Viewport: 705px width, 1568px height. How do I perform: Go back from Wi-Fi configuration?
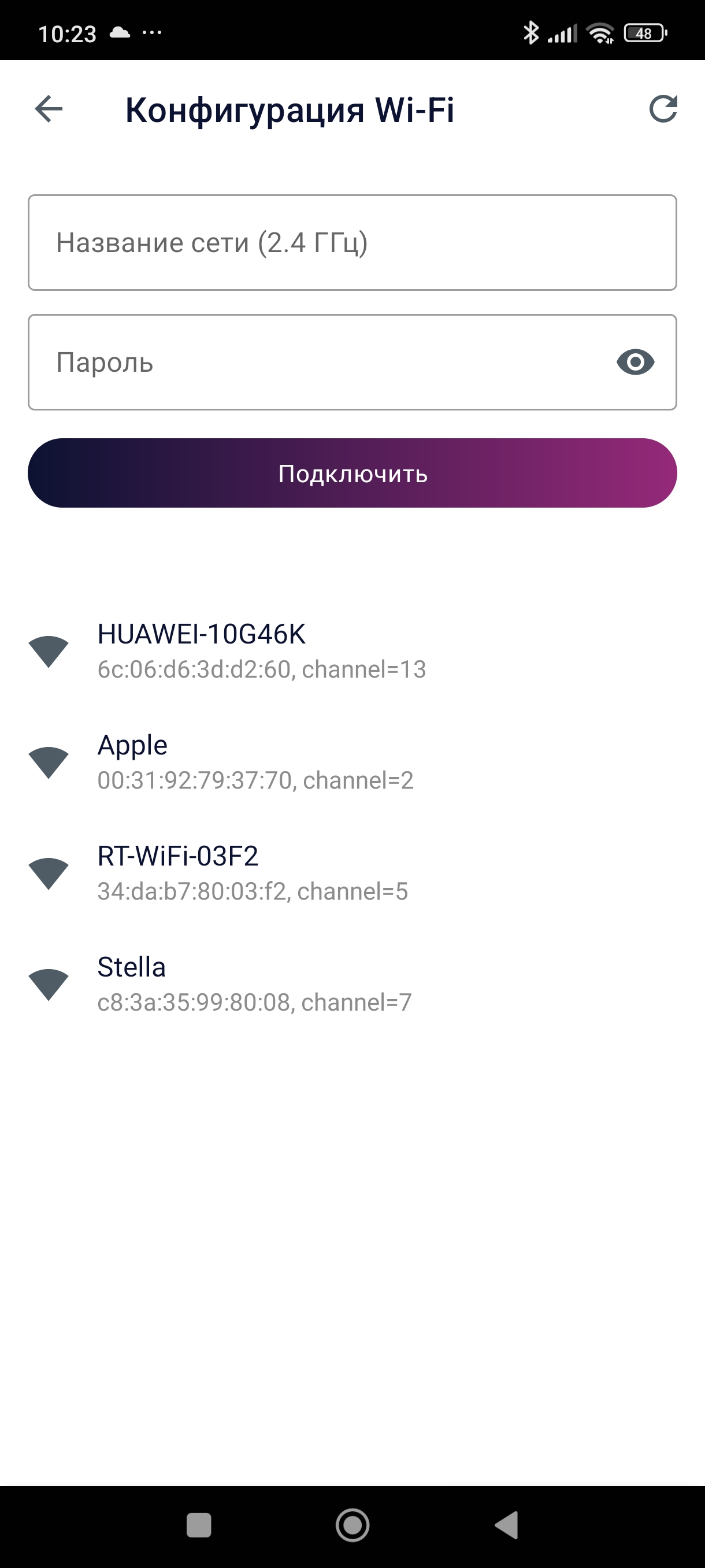pos(49,110)
